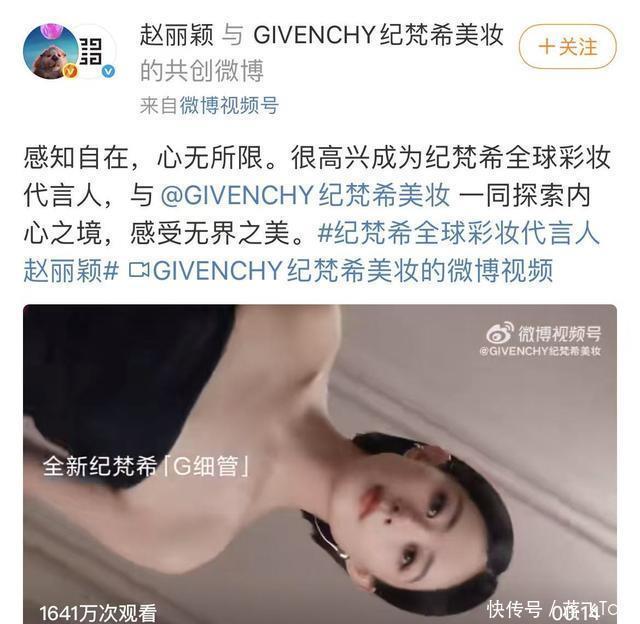
Task: Open the @GIVENCHY纪梵希美妆 mention link
Action: click(305, 194)
